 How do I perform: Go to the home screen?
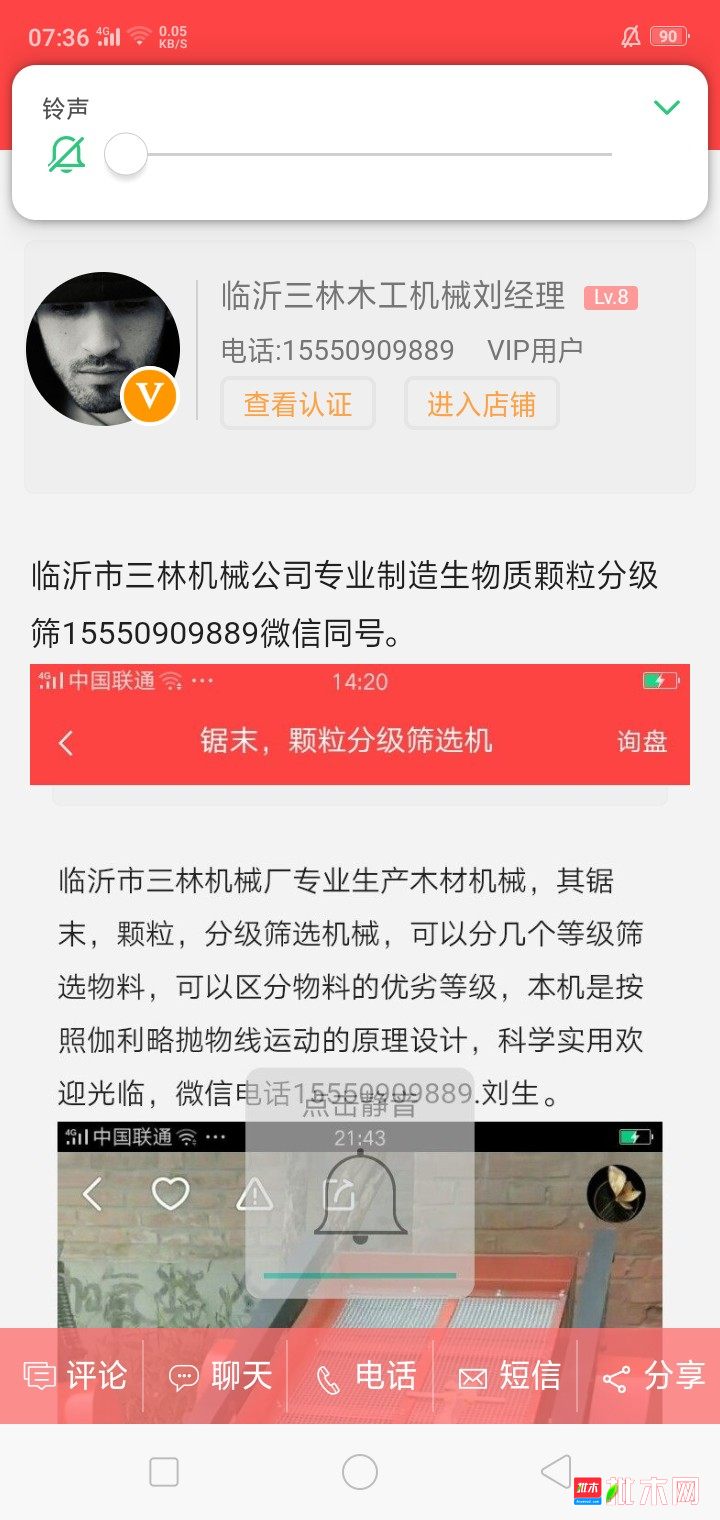tap(360, 1472)
